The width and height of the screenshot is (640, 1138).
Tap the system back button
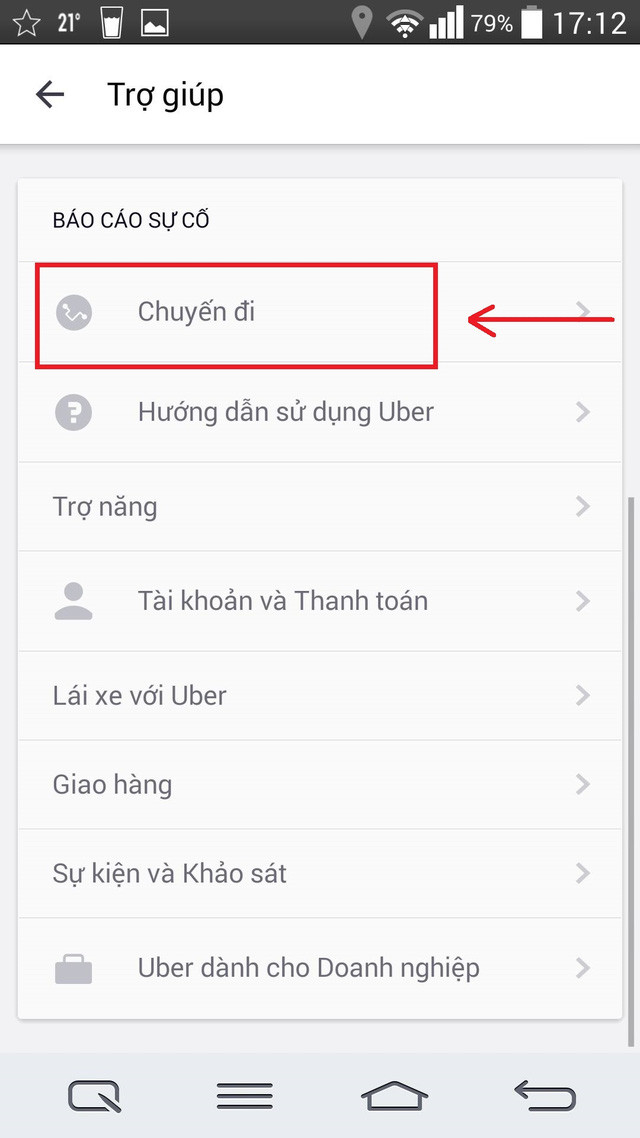pos(545,1096)
